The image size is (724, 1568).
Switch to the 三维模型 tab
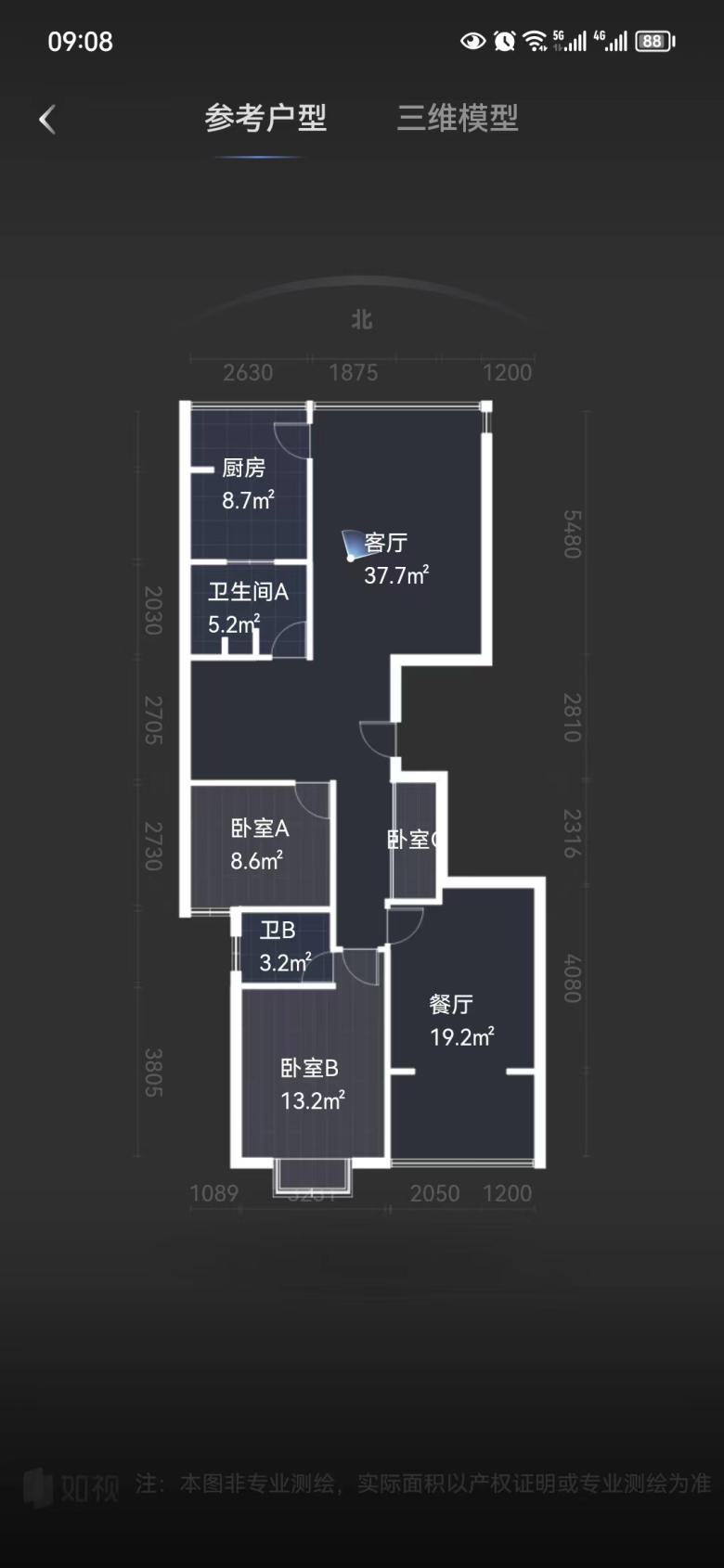tap(458, 118)
